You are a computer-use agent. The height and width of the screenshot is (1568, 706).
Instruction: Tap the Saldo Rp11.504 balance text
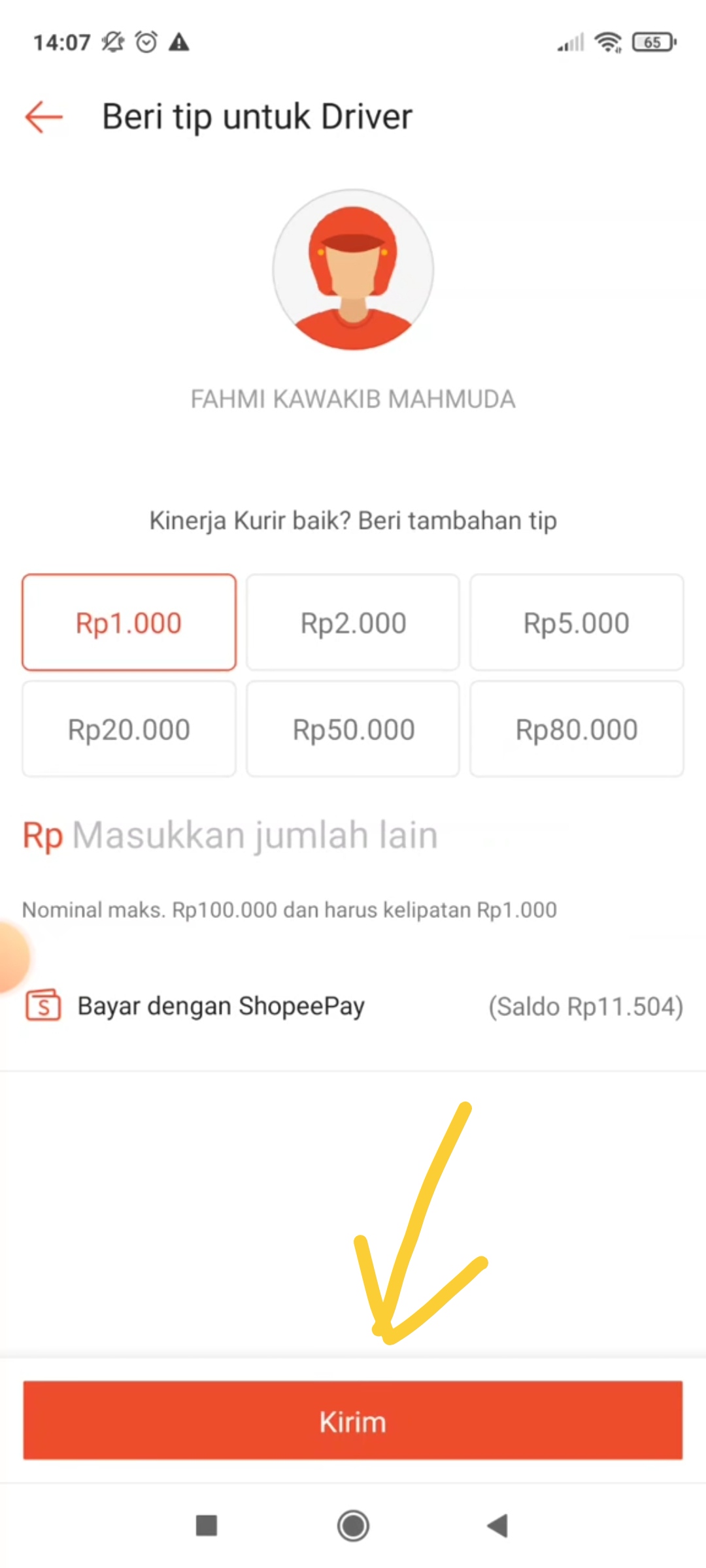pyautogui.click(x=586, y=1006)
